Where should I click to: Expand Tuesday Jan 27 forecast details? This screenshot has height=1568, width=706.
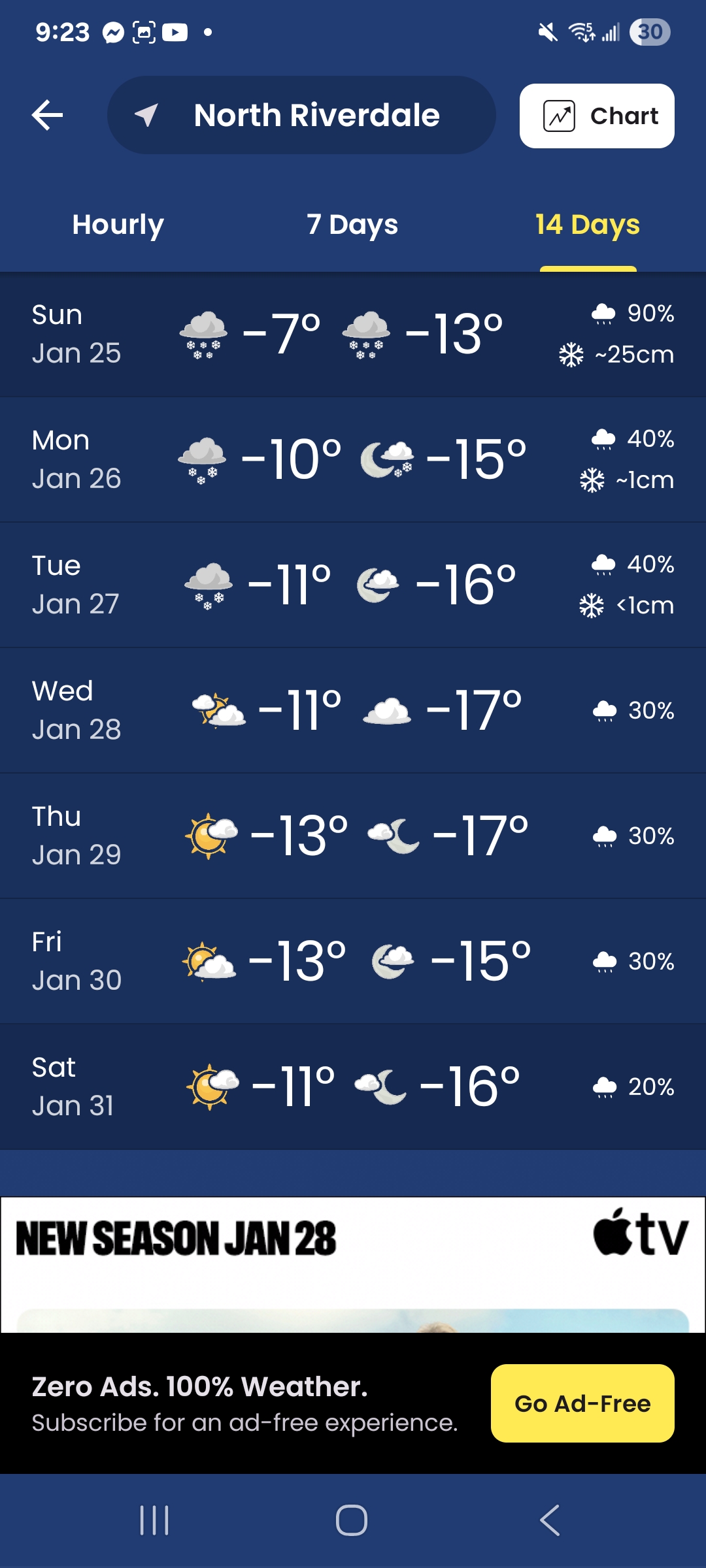353,585
